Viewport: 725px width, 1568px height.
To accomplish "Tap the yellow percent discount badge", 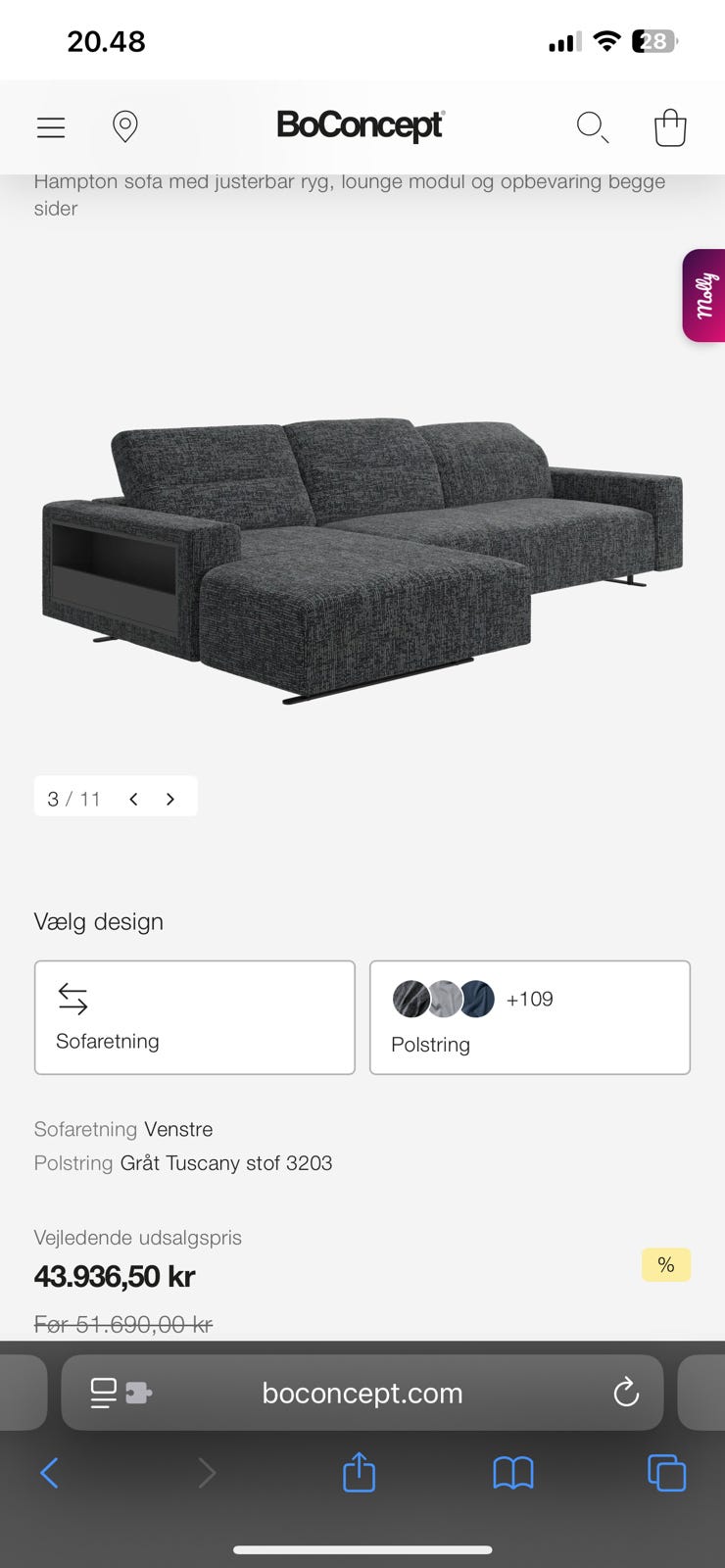I will [666, 1265].
